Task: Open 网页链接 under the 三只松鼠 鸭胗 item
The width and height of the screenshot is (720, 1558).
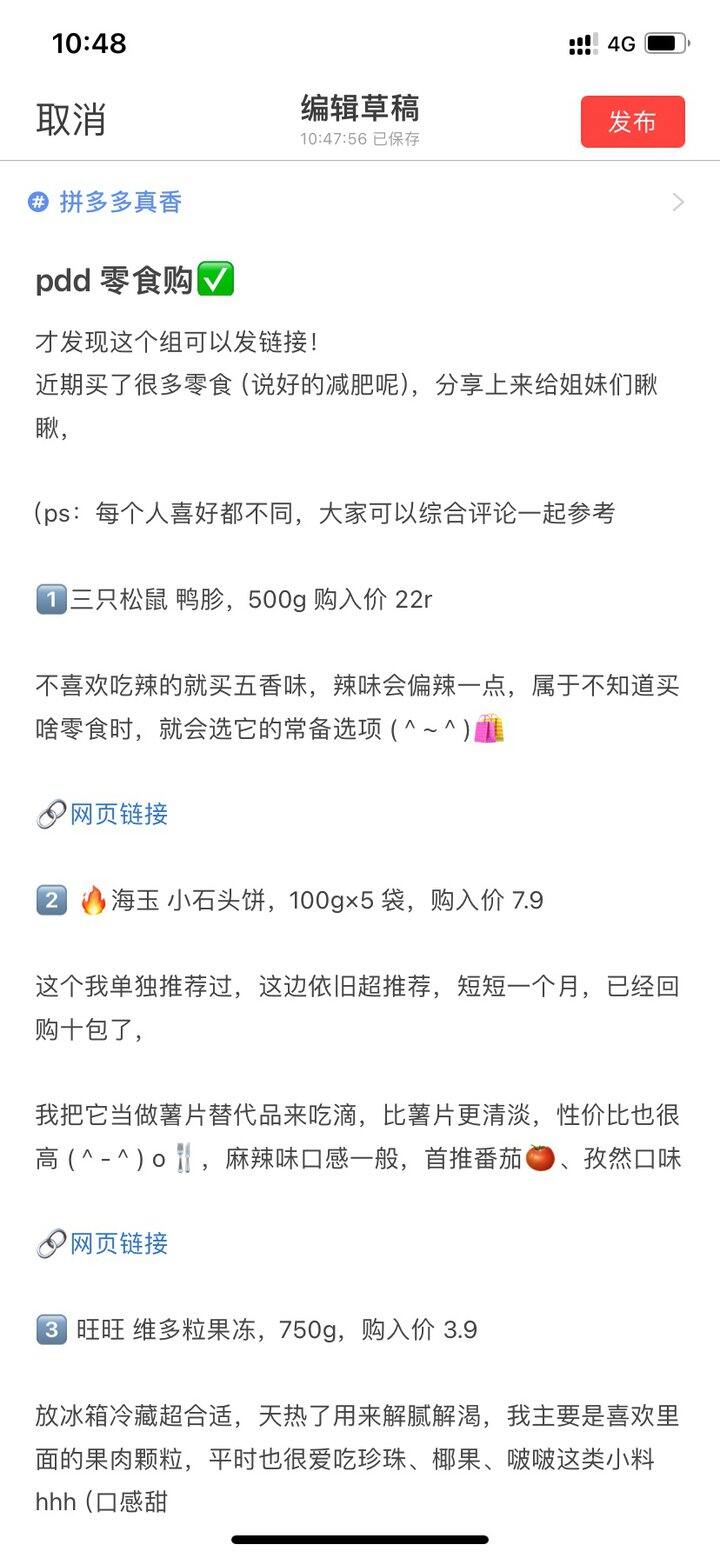Action: (x=118, y=814)
